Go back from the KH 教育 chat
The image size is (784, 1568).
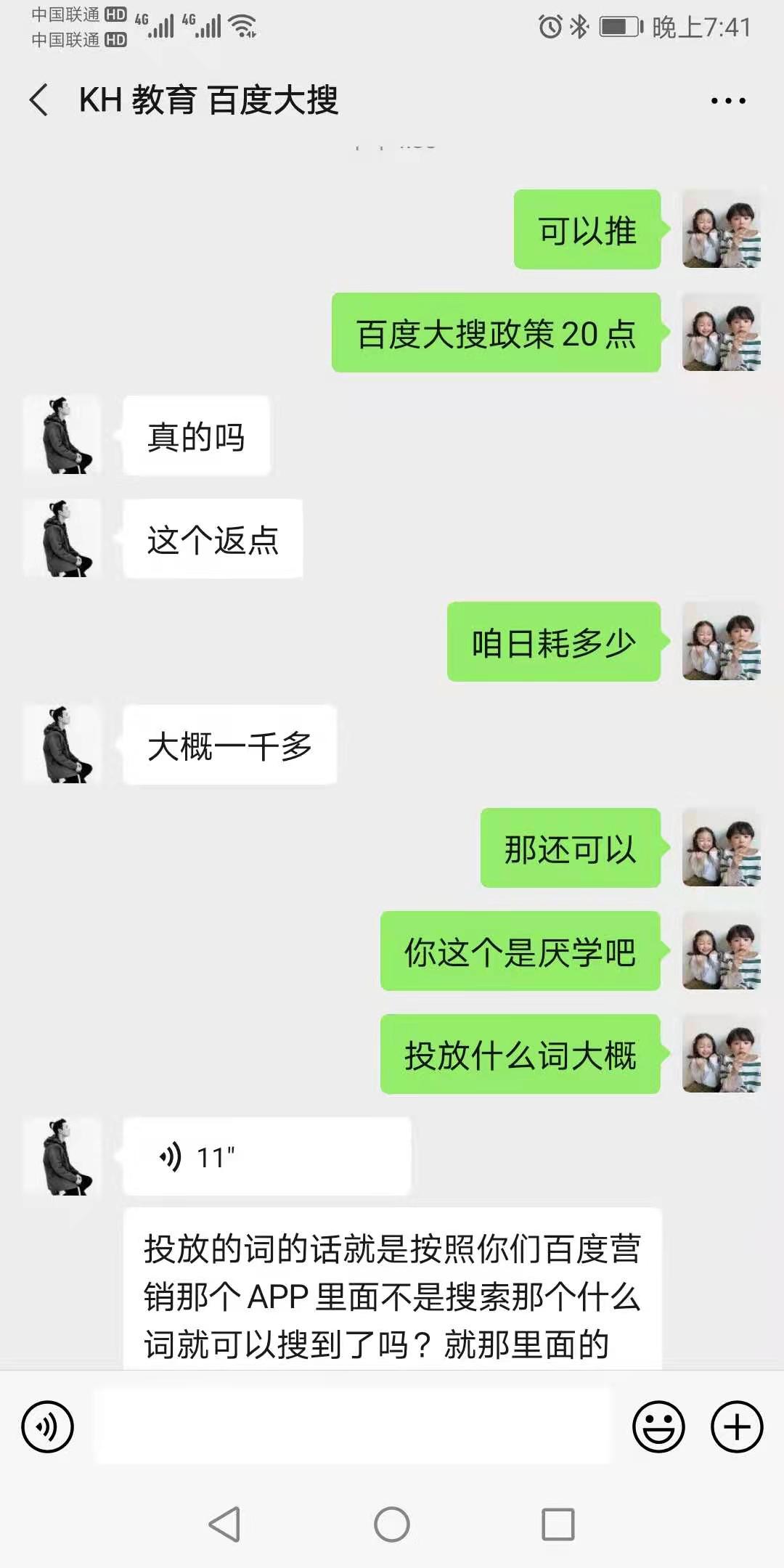[x=40, y=99]
